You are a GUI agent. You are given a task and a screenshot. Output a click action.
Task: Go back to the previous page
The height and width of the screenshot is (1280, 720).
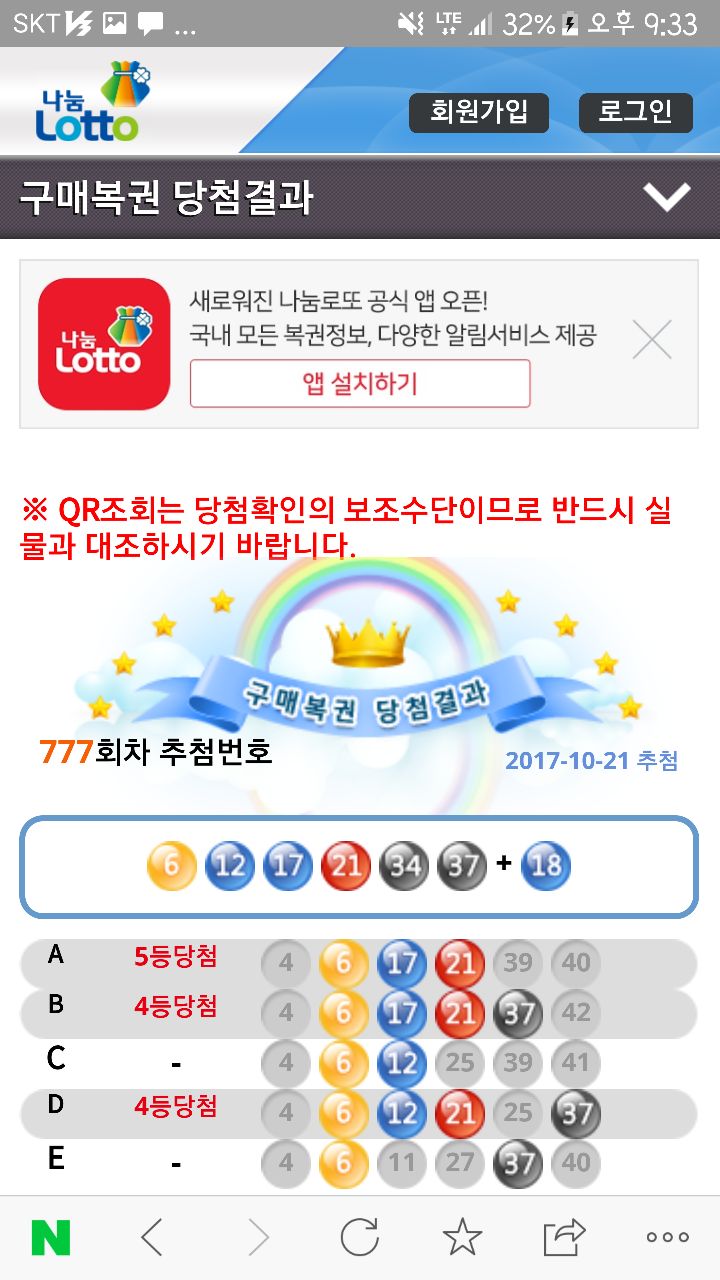pos(152,1238)
